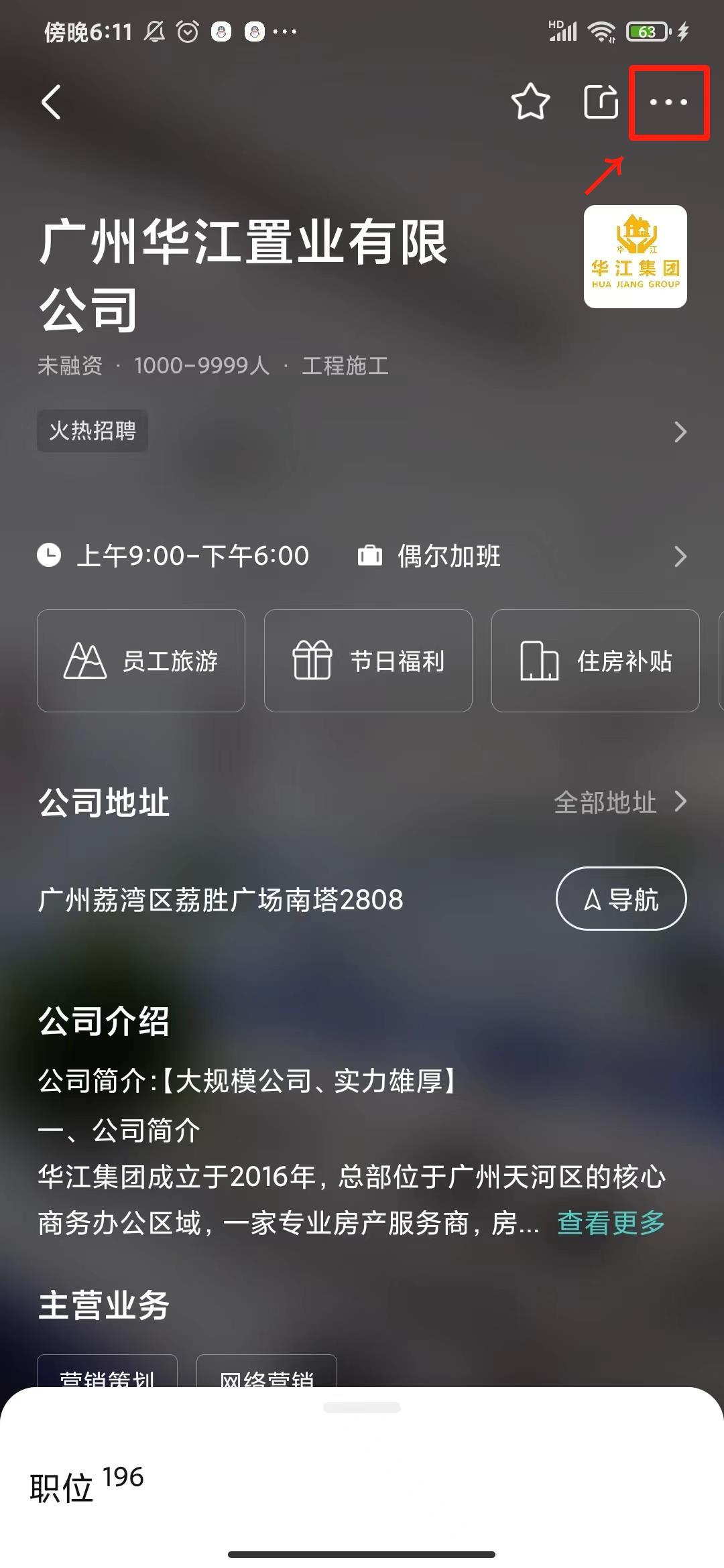
Task: Tap the 员工旅游 benefit chip
Action: [141, 661]
